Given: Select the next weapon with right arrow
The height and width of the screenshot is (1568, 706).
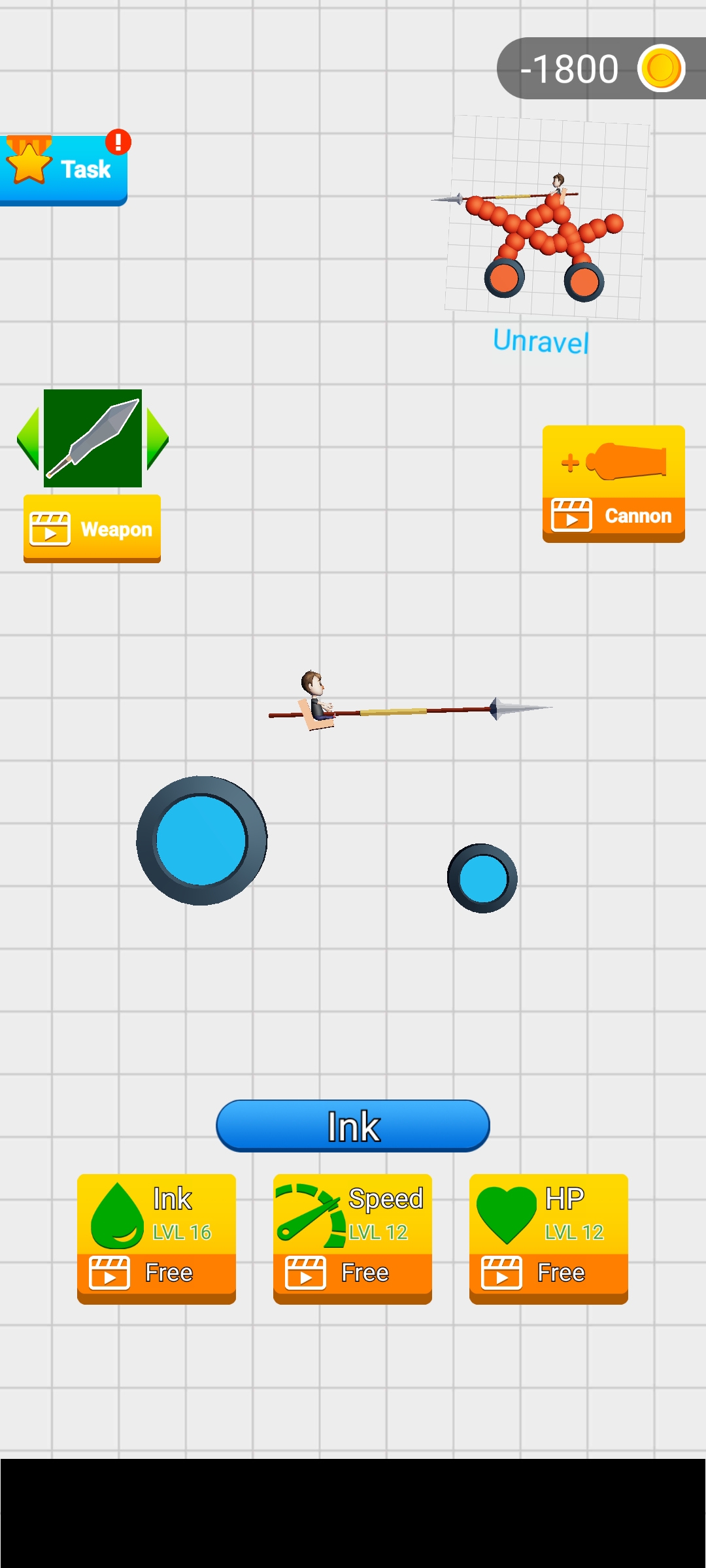Looking at the screenshot, I should [158, 438].
